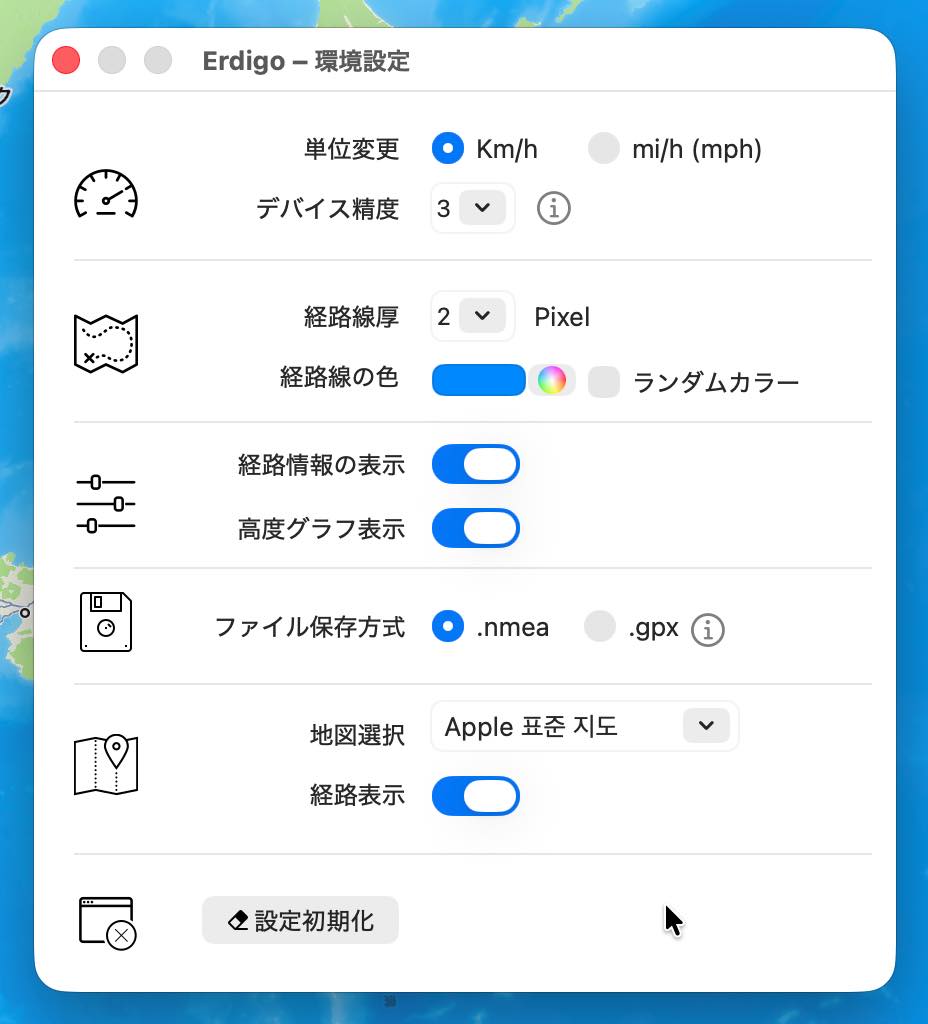Open the 経路線厚 pixel dropdown
Viewport: 928px width, 1024px height.
click(473, 316)
